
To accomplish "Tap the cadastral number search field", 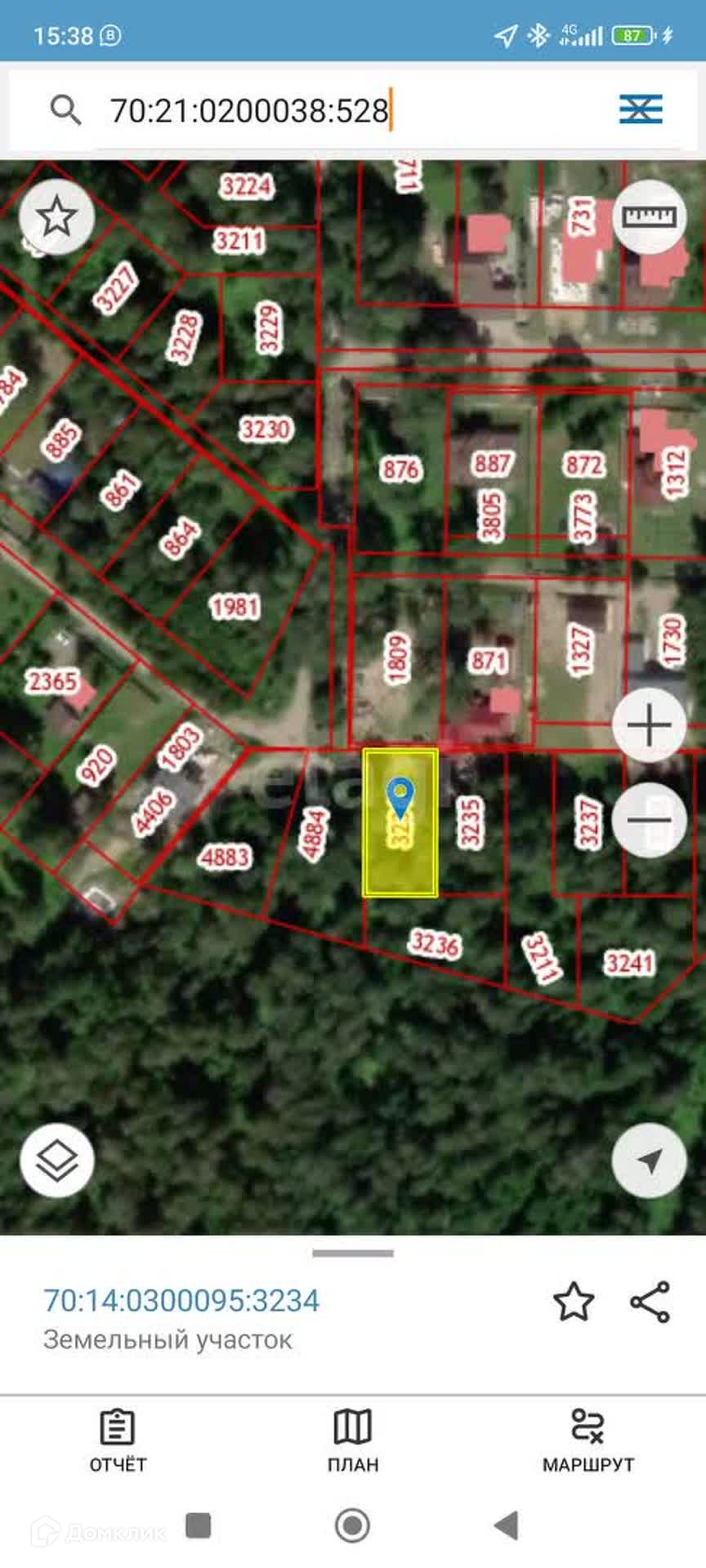I will [327, 109].
